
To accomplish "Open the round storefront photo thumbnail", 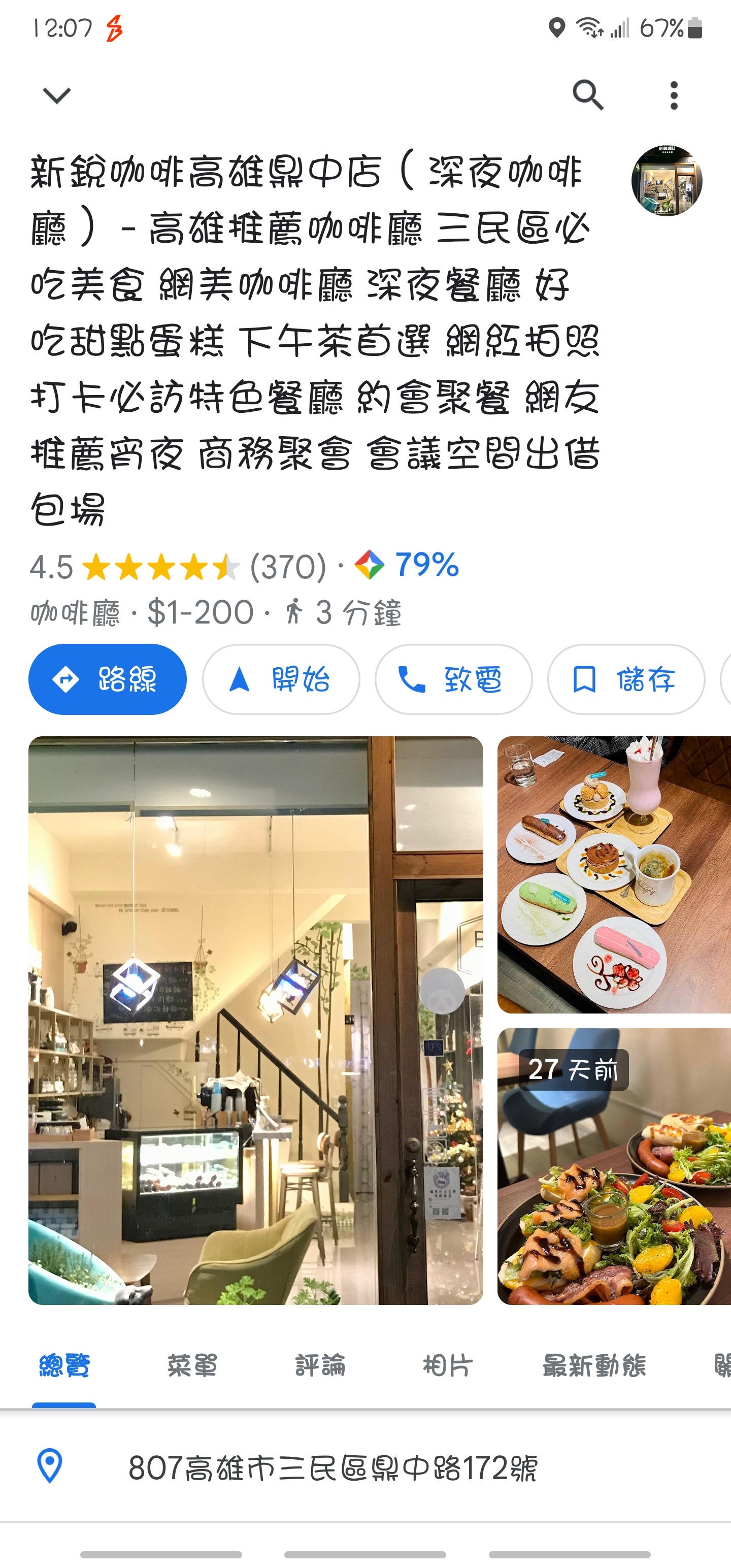I will coord(667,180).
